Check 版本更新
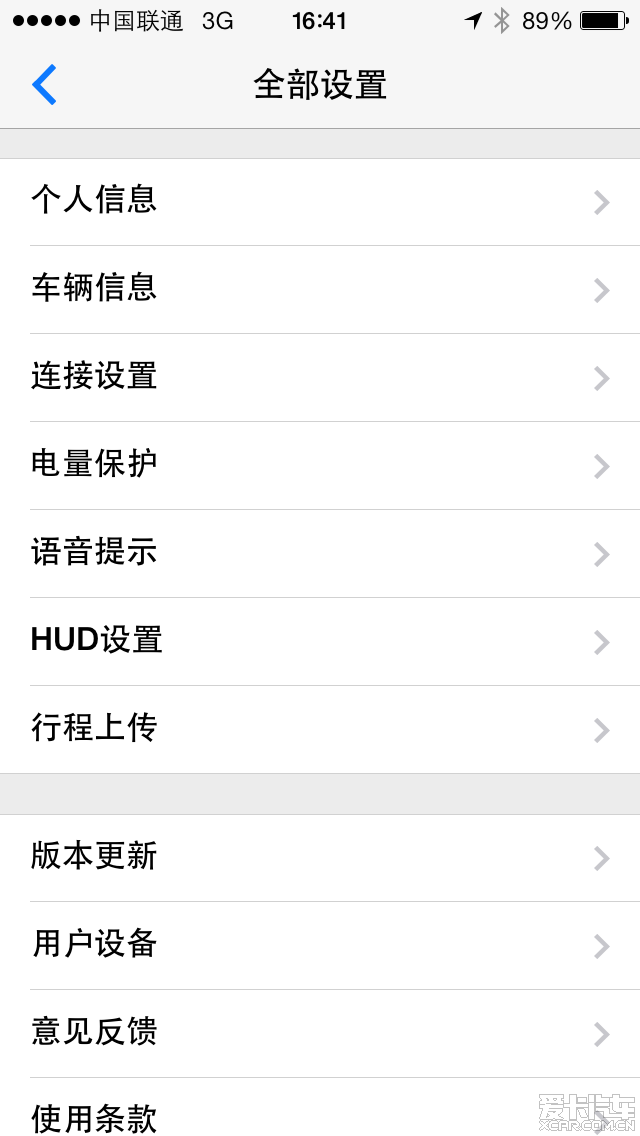The image size is (640, 1136). [320, 858]
